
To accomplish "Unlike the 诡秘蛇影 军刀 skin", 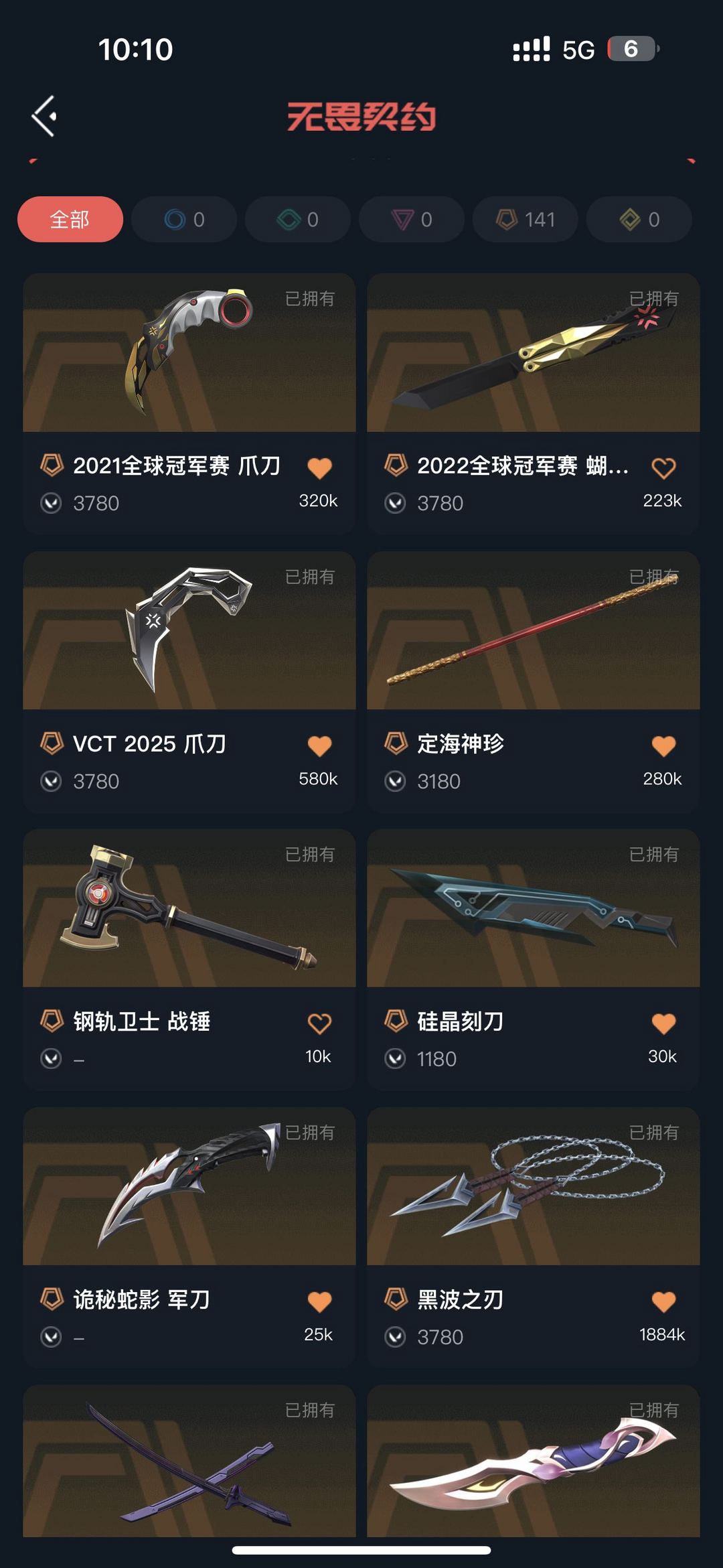I will click(319, 1301).
